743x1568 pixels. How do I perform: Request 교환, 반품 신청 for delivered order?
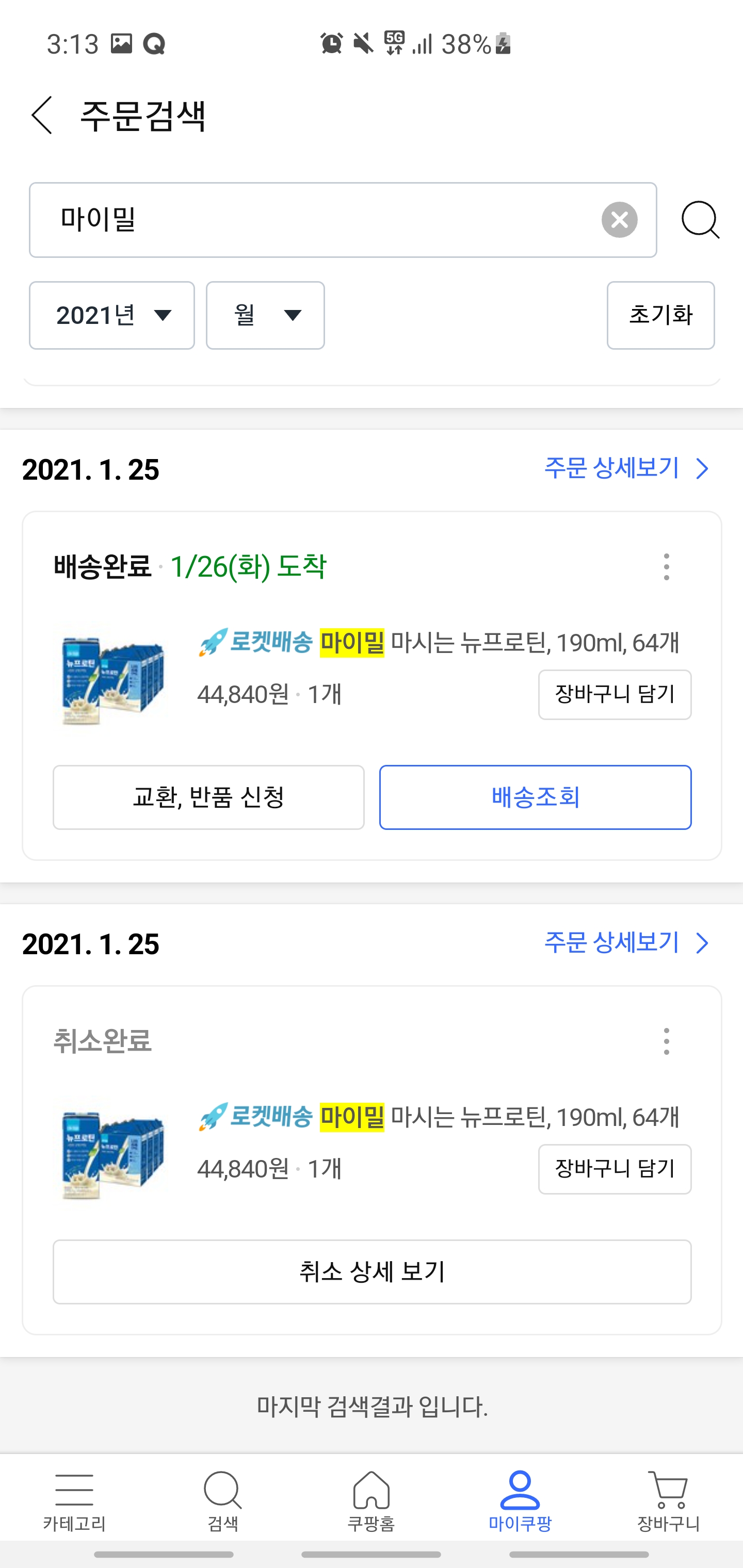208,797
